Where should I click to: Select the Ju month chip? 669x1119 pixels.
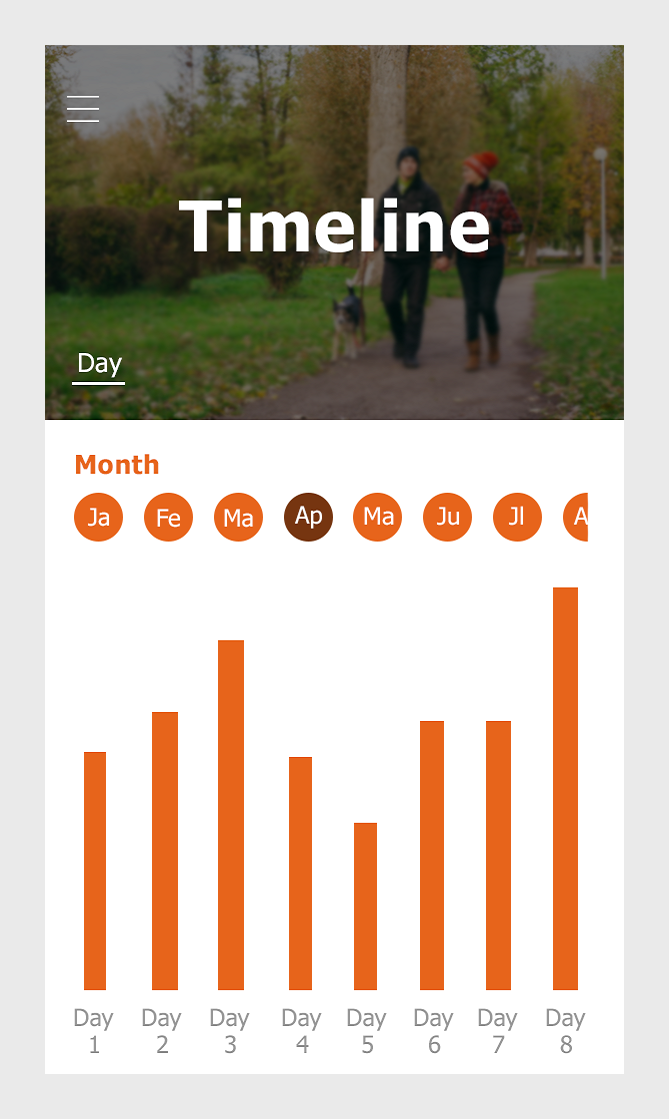(x=447, y=517)
